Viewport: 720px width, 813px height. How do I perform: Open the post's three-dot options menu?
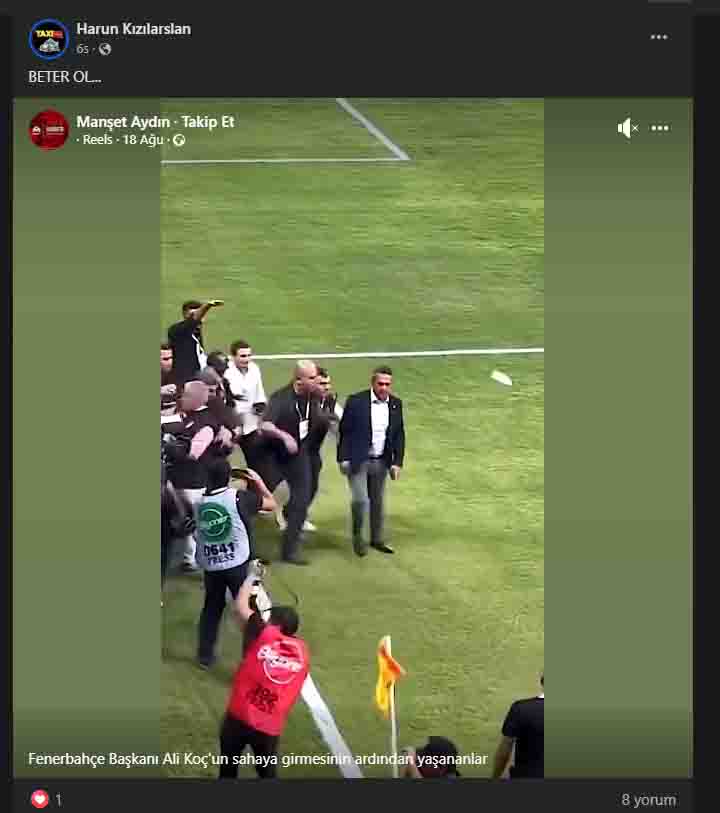[658, 37]
